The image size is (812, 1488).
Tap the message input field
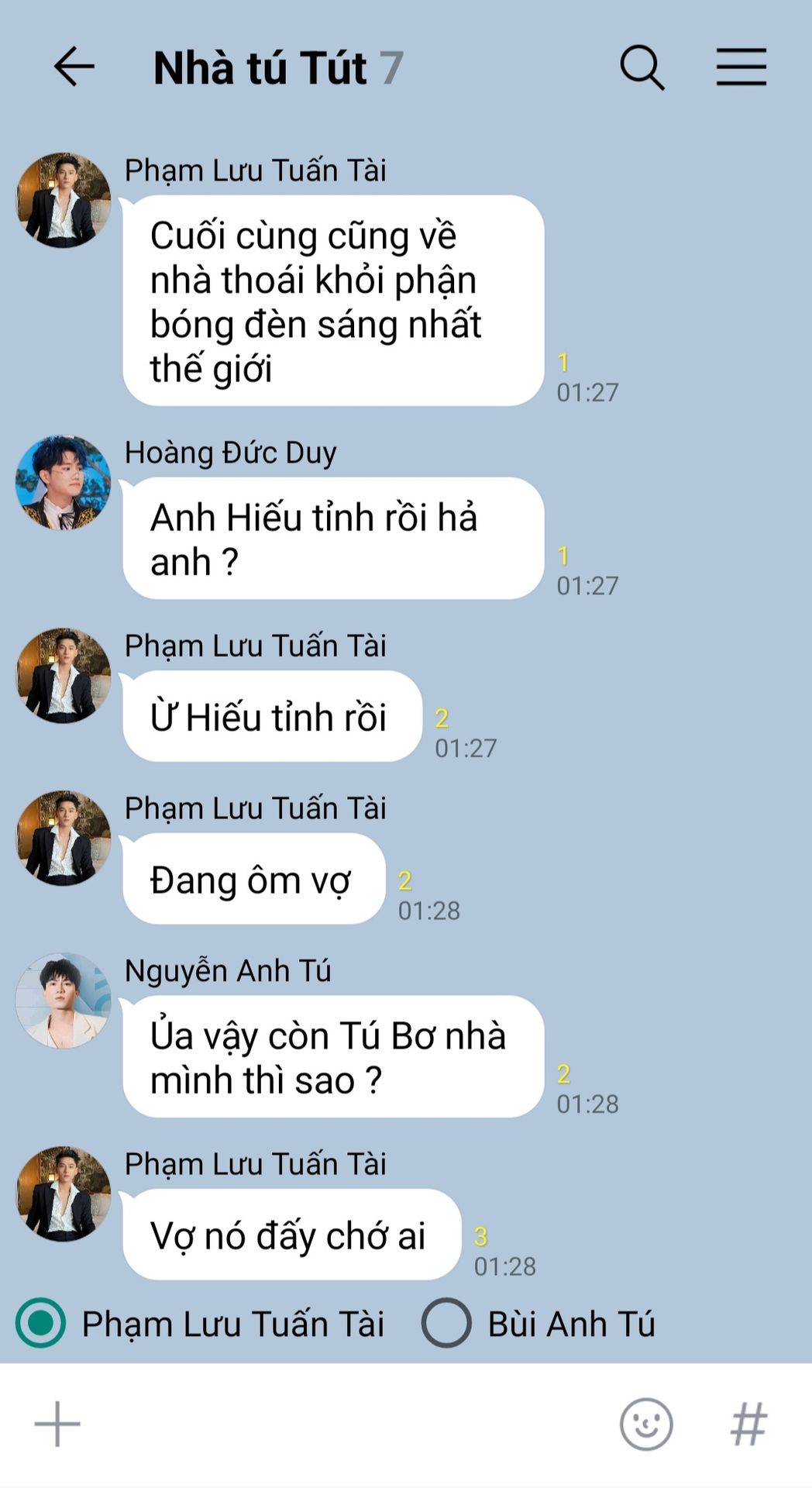tap(349, 1424)
